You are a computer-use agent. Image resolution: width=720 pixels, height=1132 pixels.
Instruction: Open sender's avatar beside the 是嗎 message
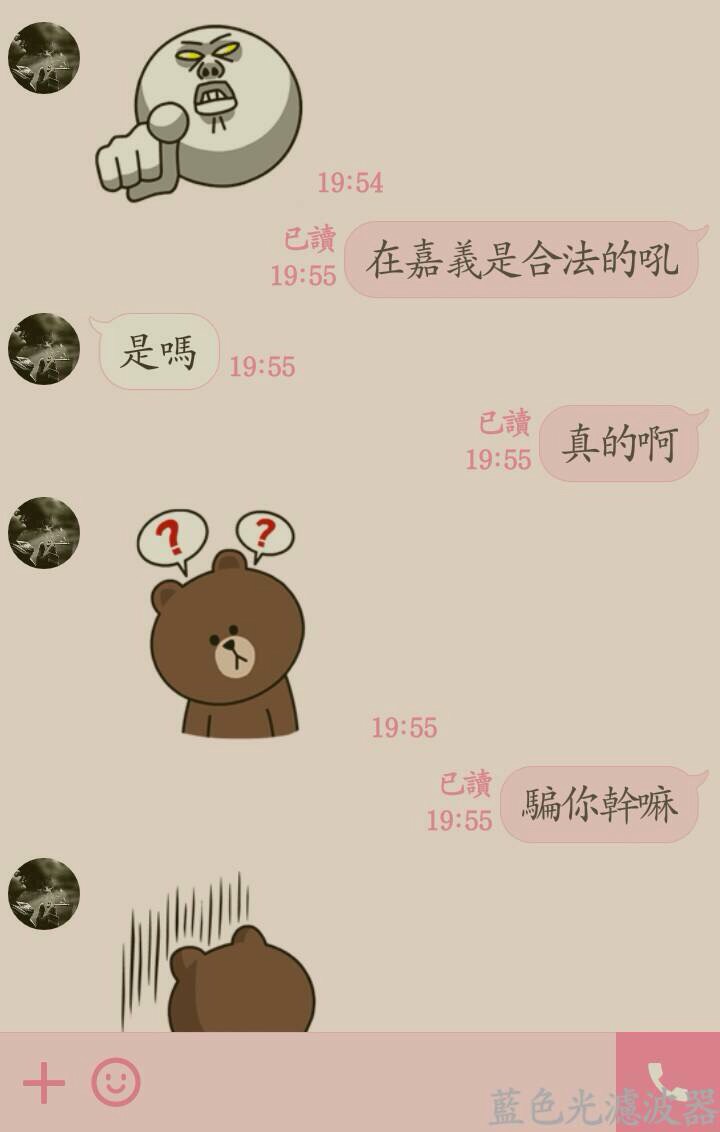[x=44, y=349]
